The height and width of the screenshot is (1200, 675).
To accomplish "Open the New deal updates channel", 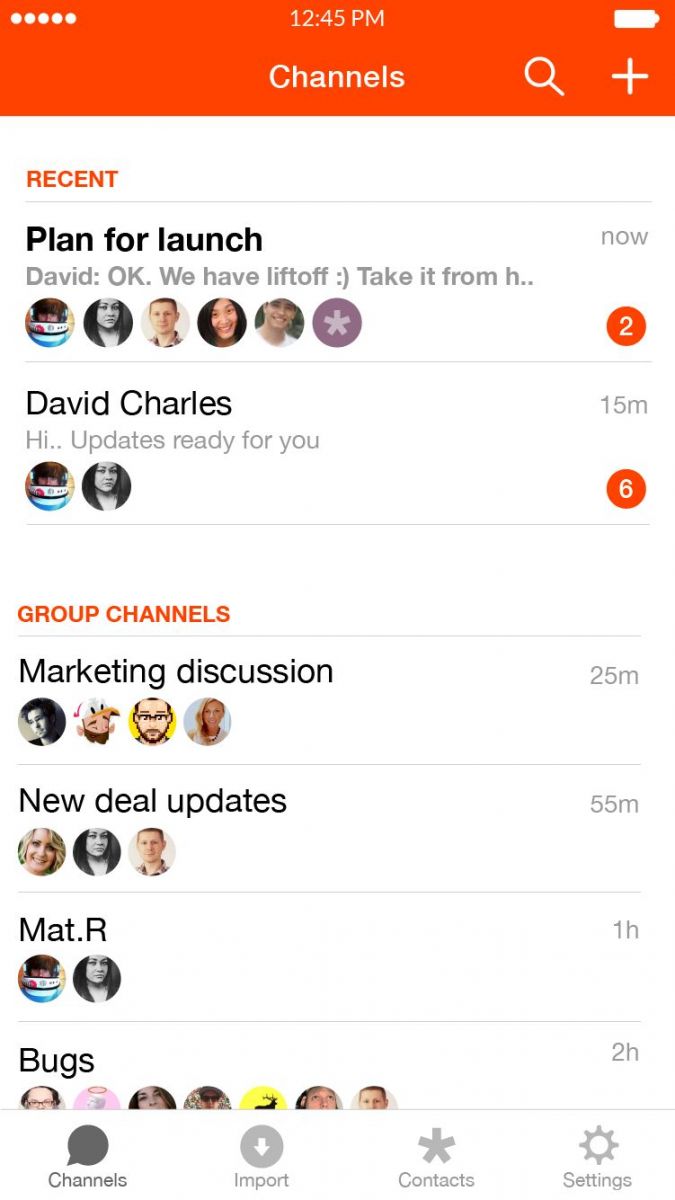I will click(153, 801).
